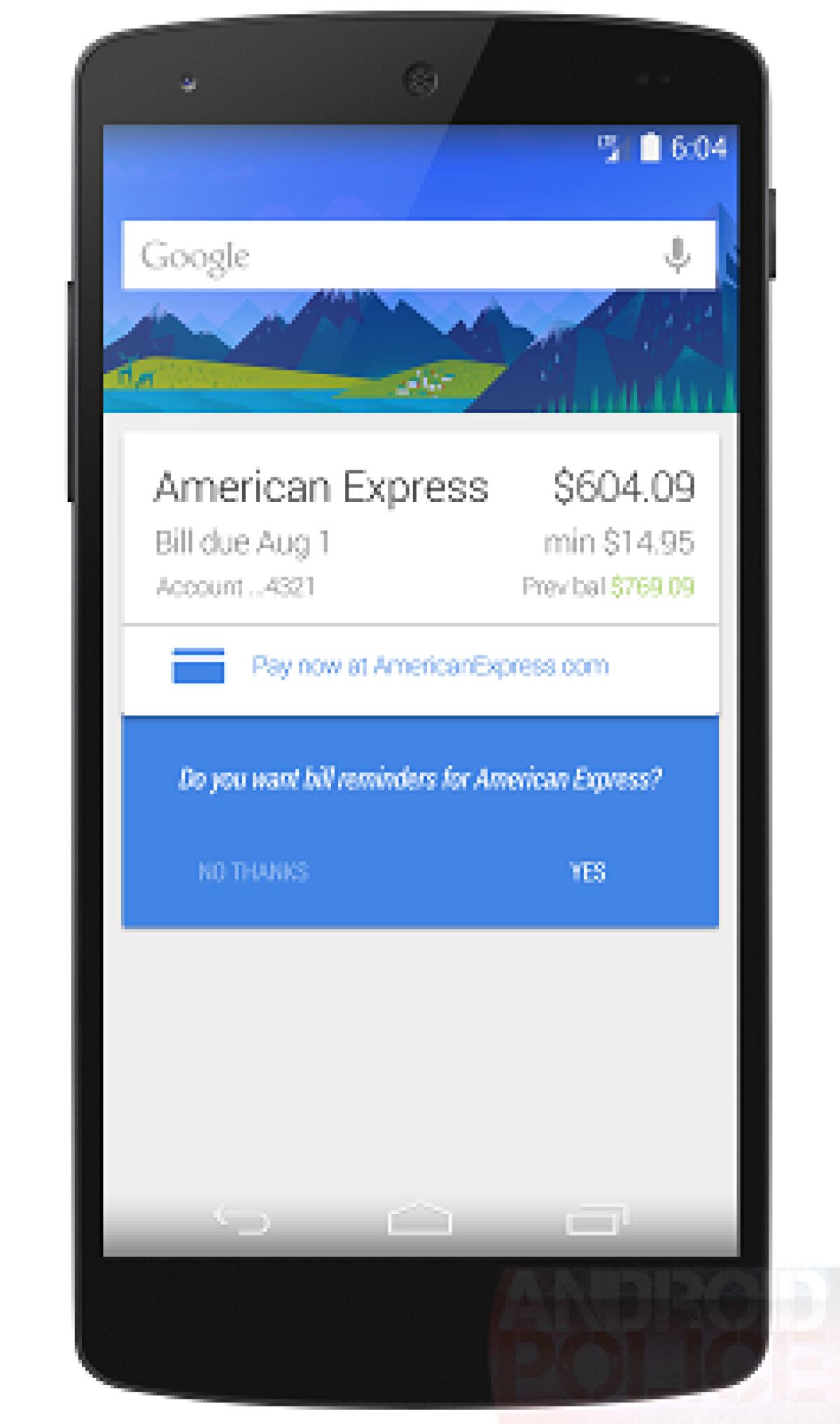Open the Pay now at AmericanExpress.com link
Image resolution: width=840 pixels, height=1424 pixels.
click(430, 666)
